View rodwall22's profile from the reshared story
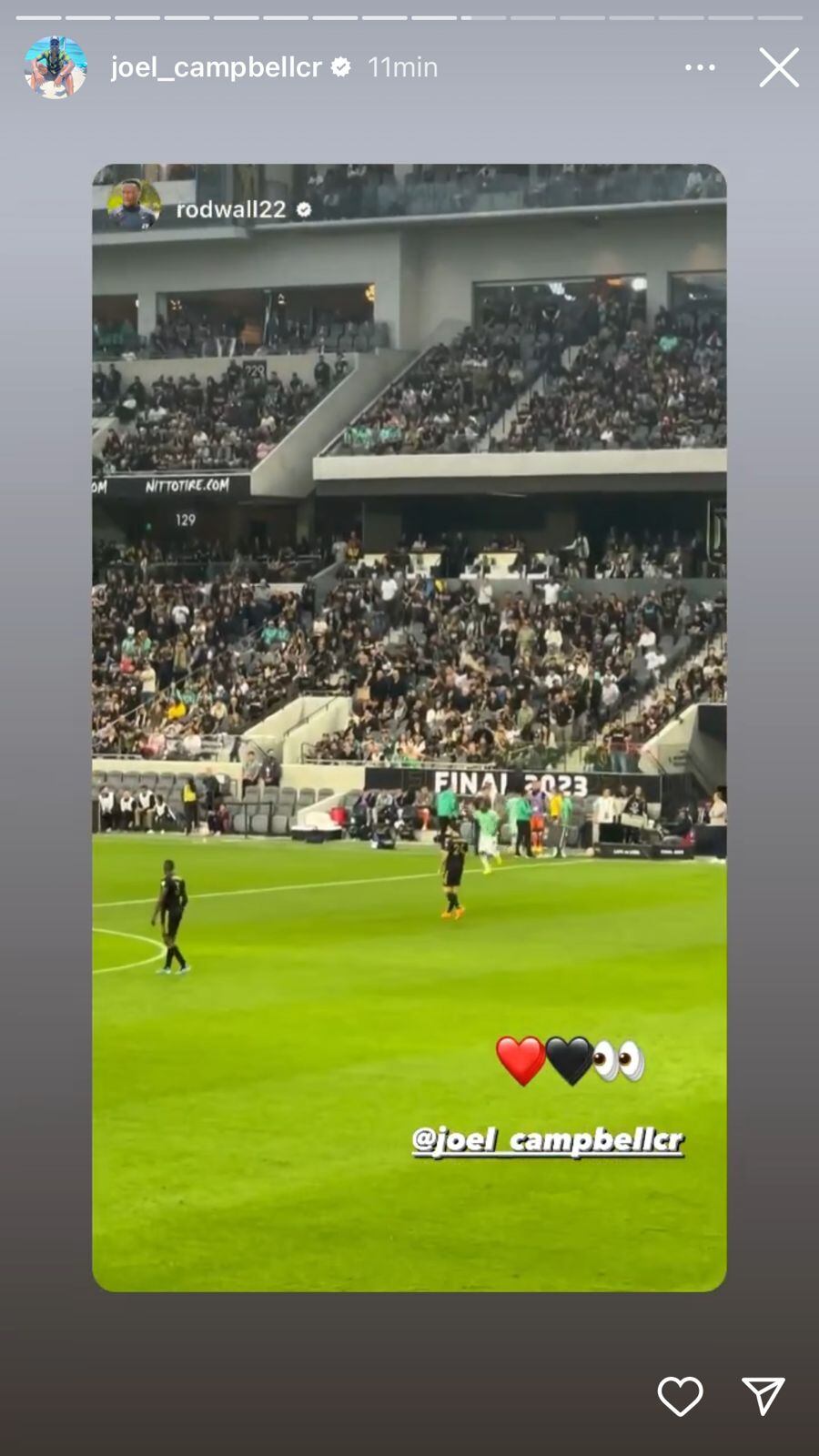This screenshot has height=1456, width=819. (231, 209)
